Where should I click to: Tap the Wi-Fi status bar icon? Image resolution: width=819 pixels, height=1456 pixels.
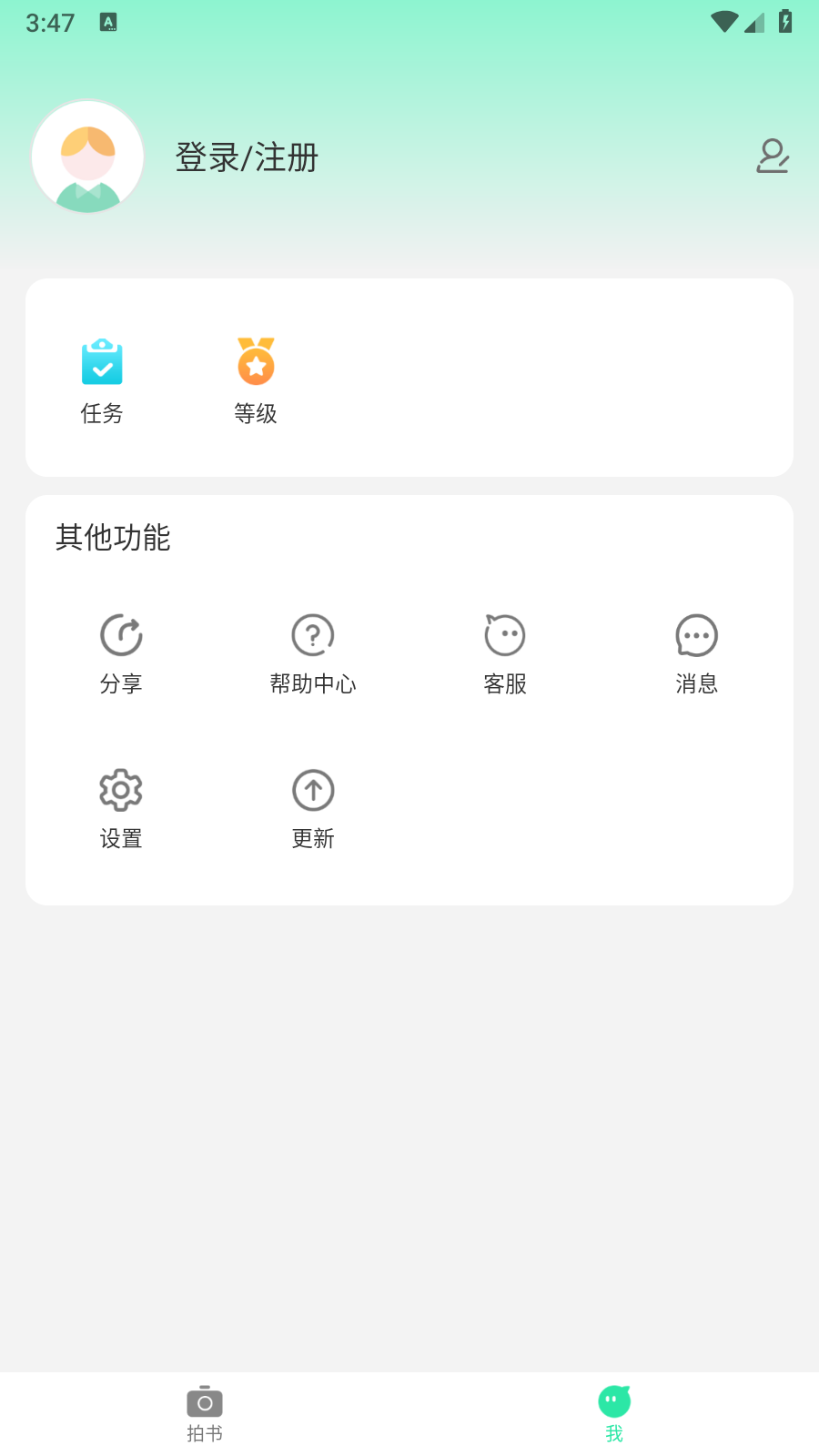pos(723,23)
